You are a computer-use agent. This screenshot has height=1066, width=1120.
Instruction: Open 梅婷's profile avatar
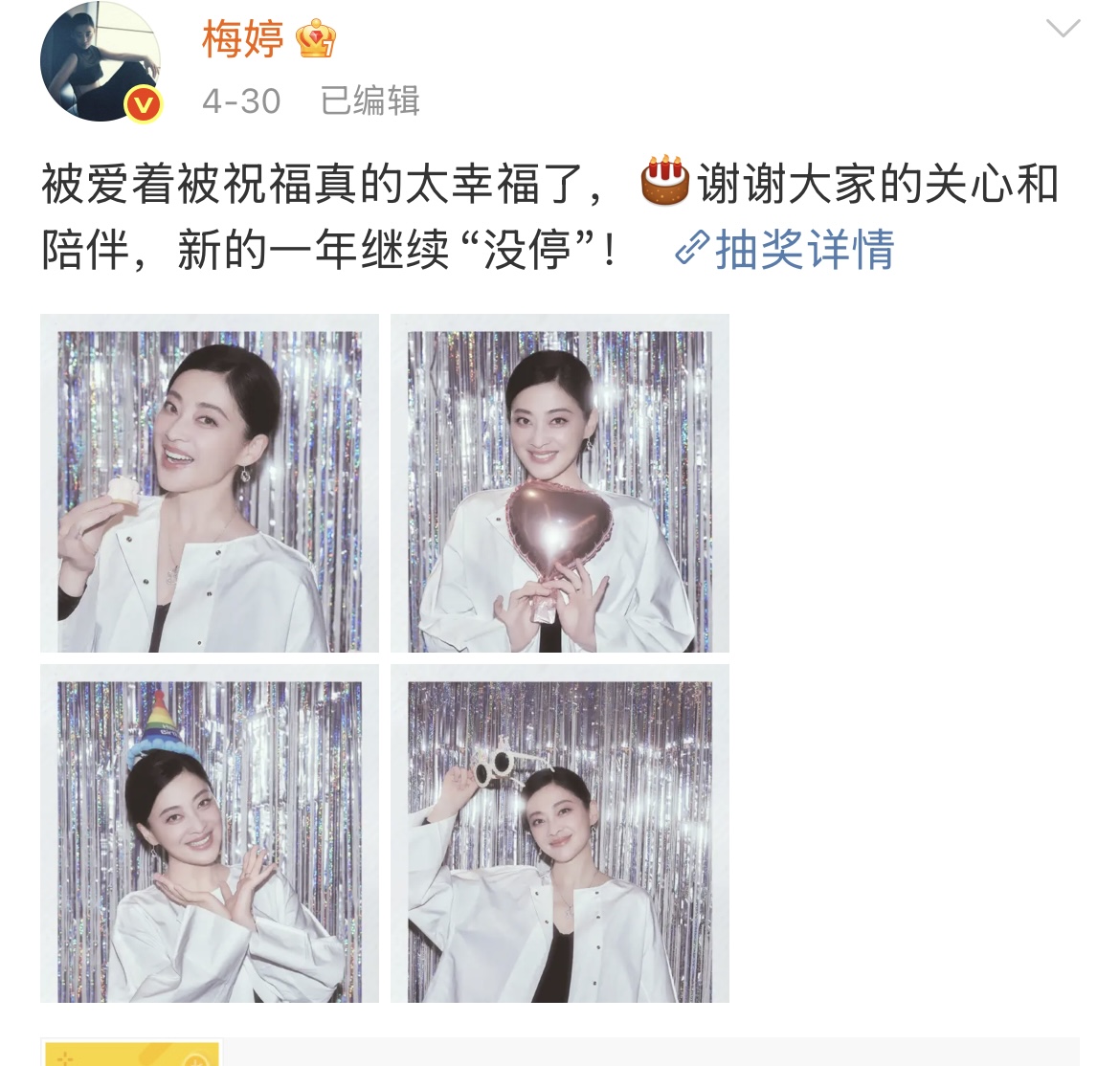[x=100, y=62]
